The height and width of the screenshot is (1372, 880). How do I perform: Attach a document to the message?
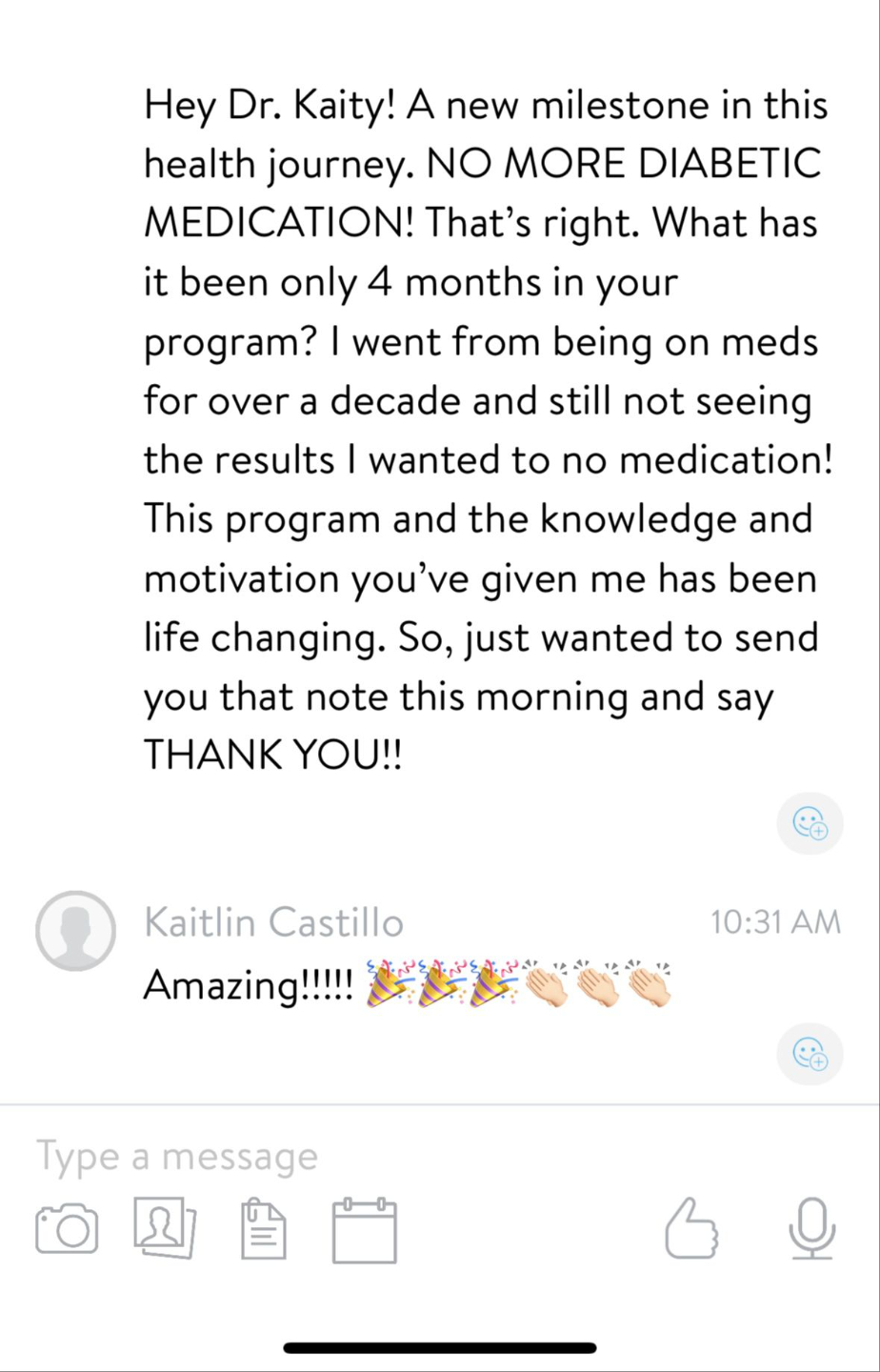click(x=263, y=1230)
